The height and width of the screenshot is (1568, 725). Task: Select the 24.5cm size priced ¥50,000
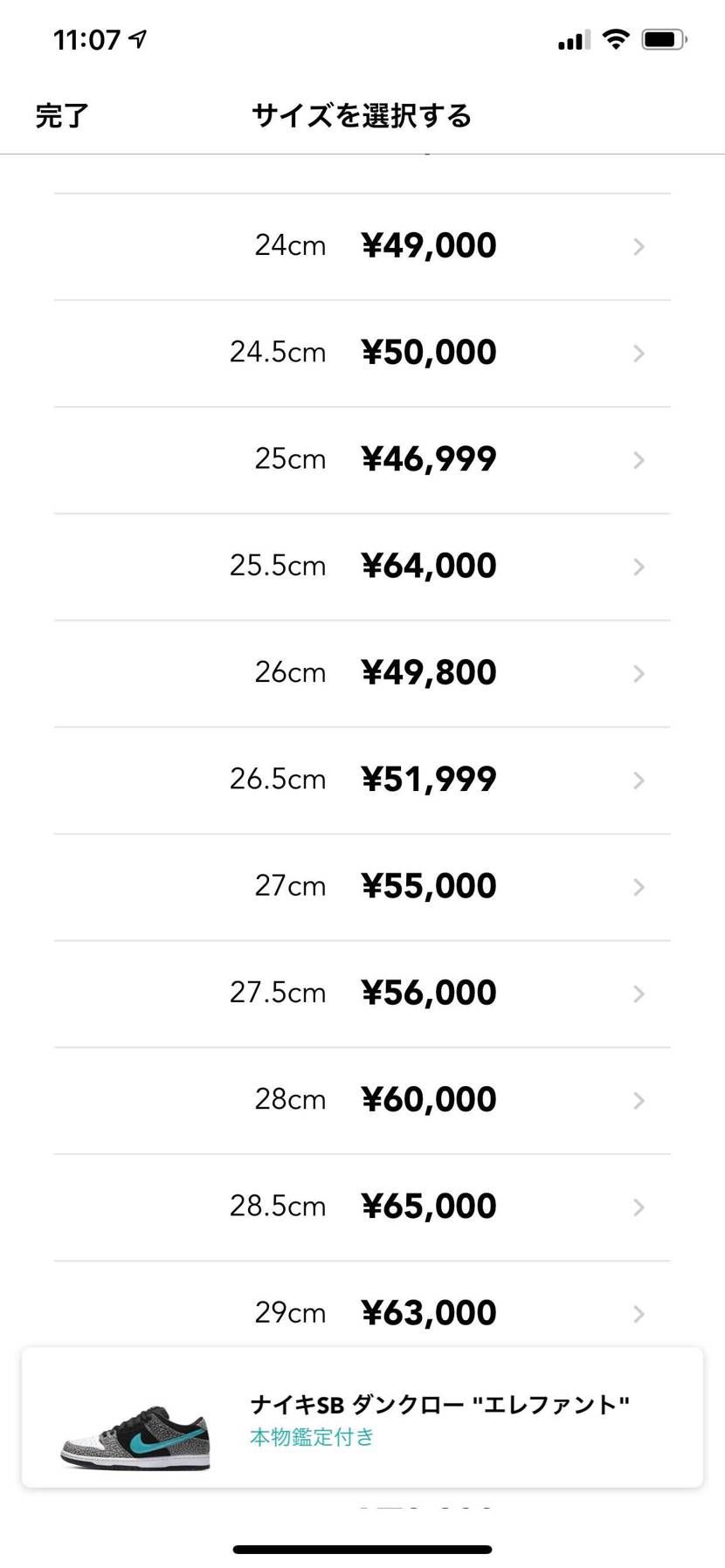point(362,353)
